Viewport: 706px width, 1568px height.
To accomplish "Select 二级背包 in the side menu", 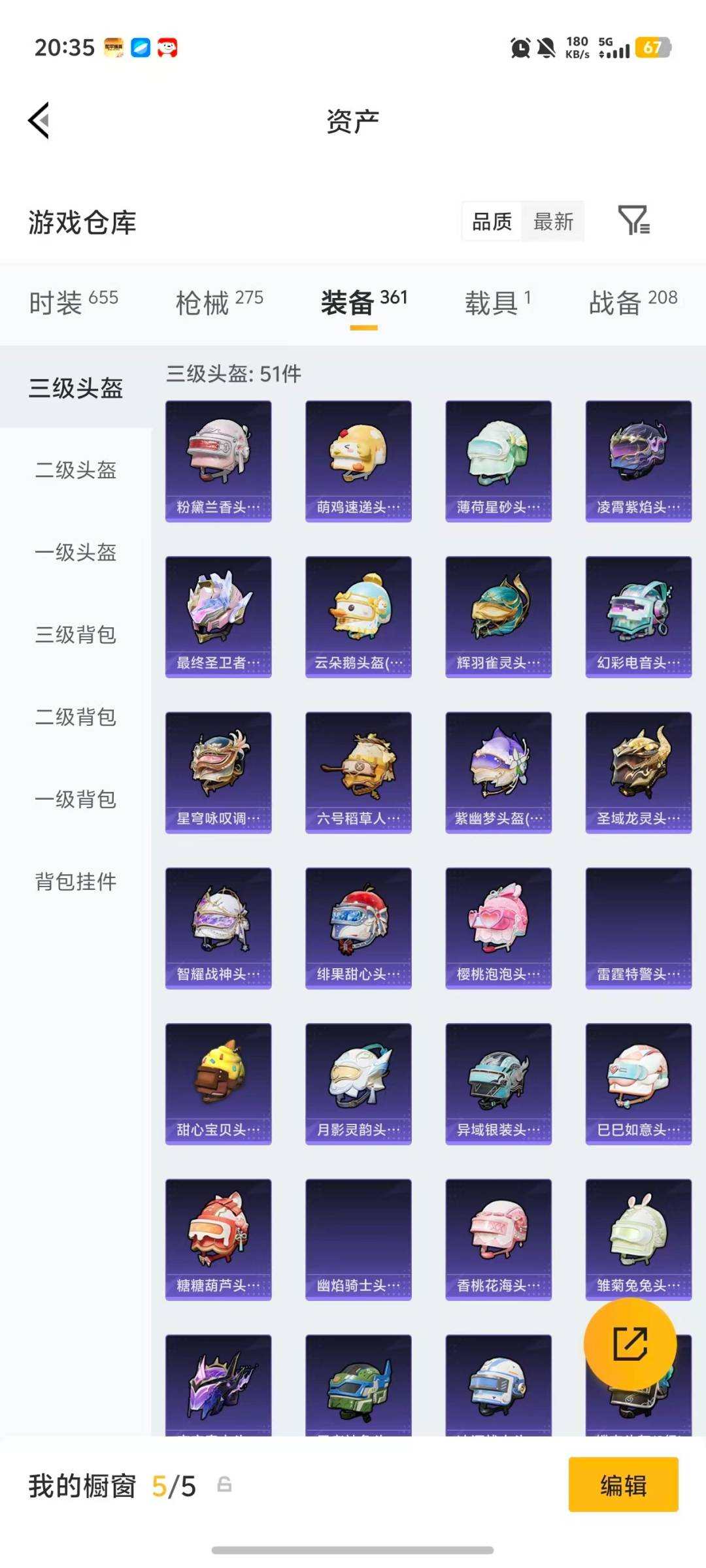I will (76, 717).
